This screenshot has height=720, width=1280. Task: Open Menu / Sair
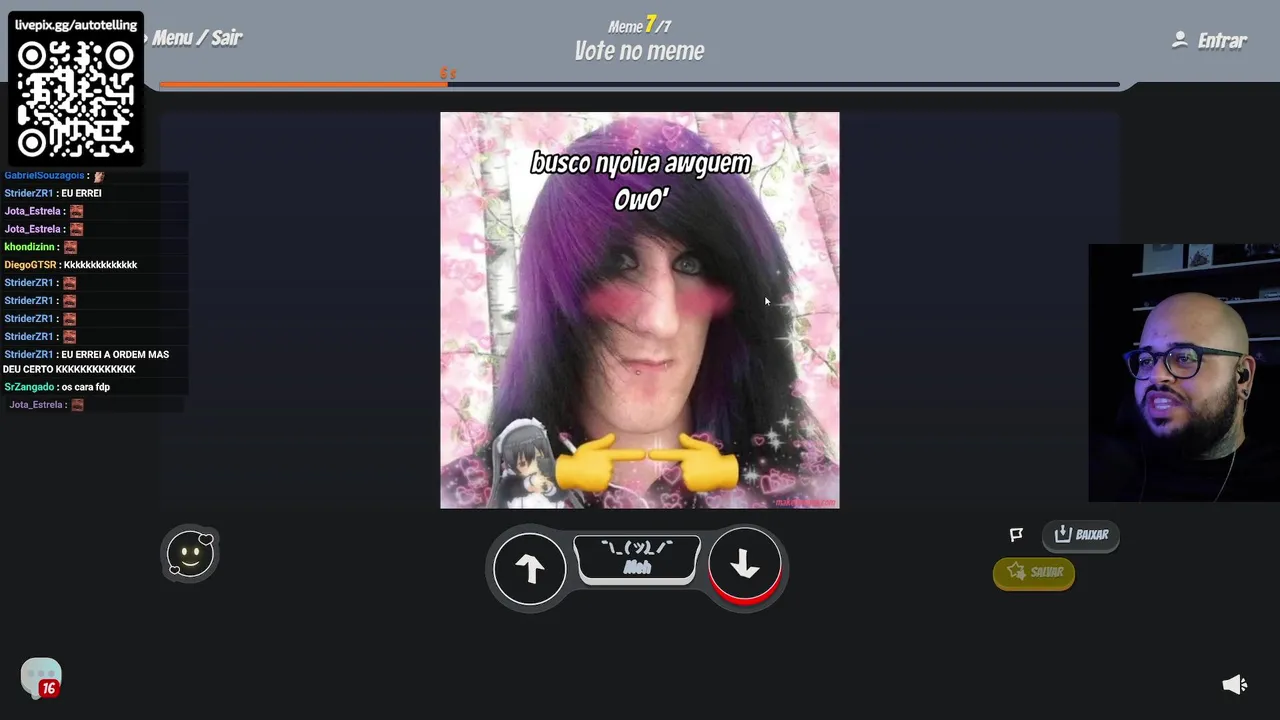pos(196,38)
